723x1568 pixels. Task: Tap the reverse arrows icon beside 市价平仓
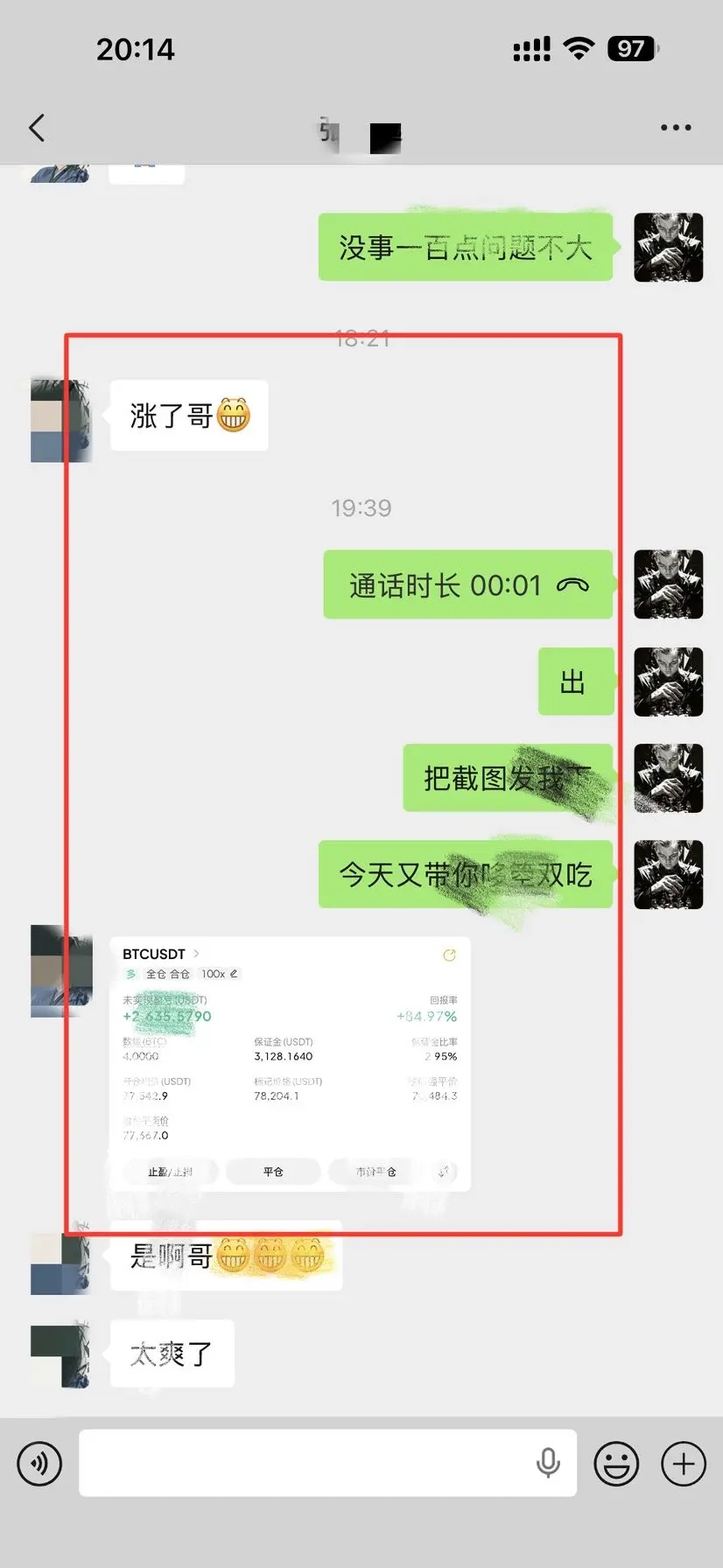[443, 1172]
